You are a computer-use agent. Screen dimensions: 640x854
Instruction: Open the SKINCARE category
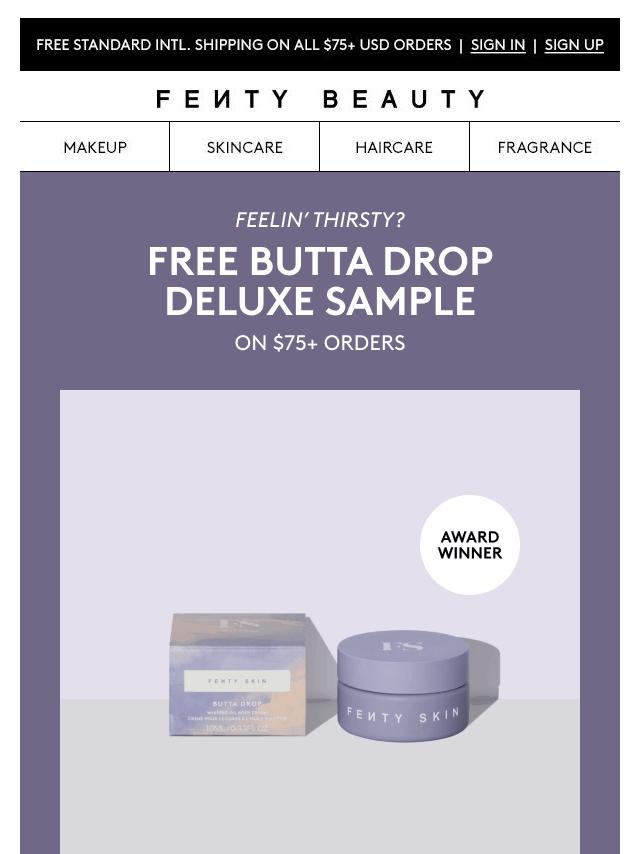[245, 147]
